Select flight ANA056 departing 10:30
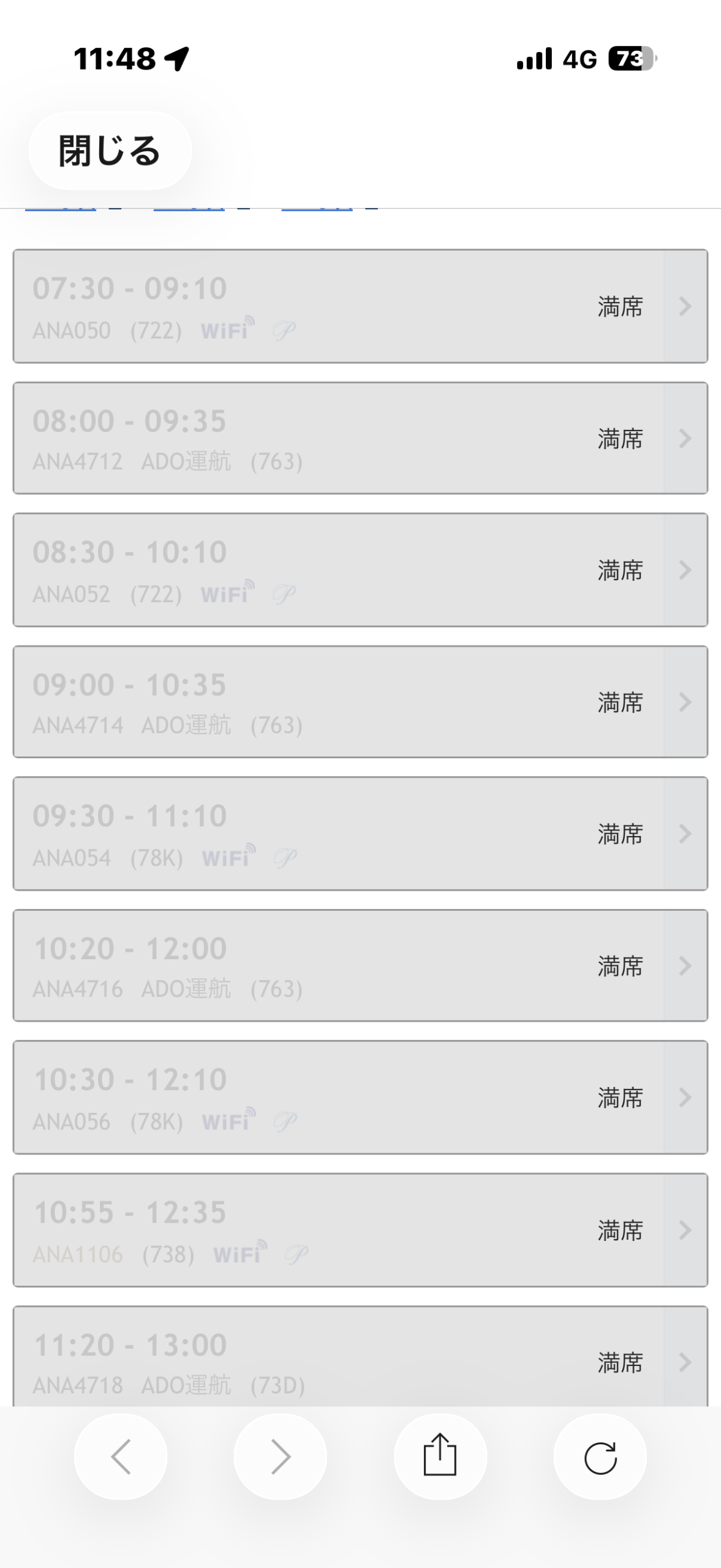Viewport: 721px width, 1568px height. coord(360,1098)
